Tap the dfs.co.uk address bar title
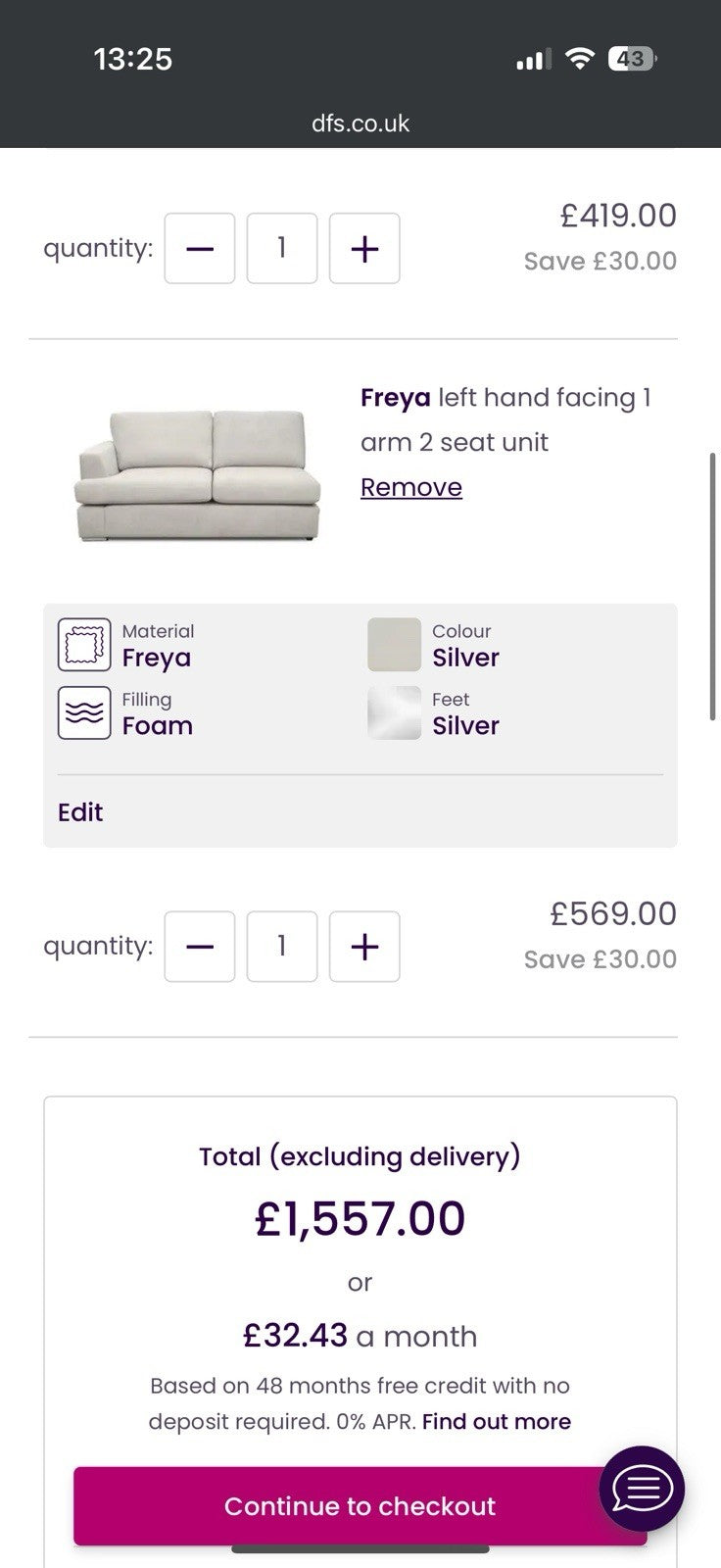This screenshot has width=721, height=1568. click(x=360, y=122)
